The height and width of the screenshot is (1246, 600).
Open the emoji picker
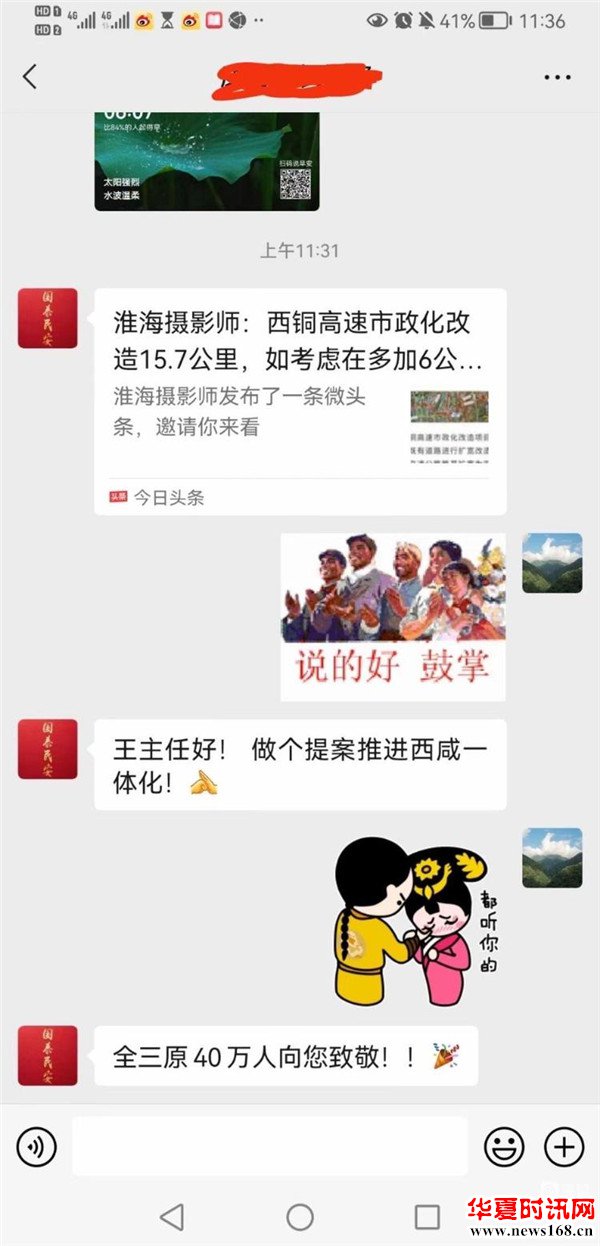point(504,1146)
